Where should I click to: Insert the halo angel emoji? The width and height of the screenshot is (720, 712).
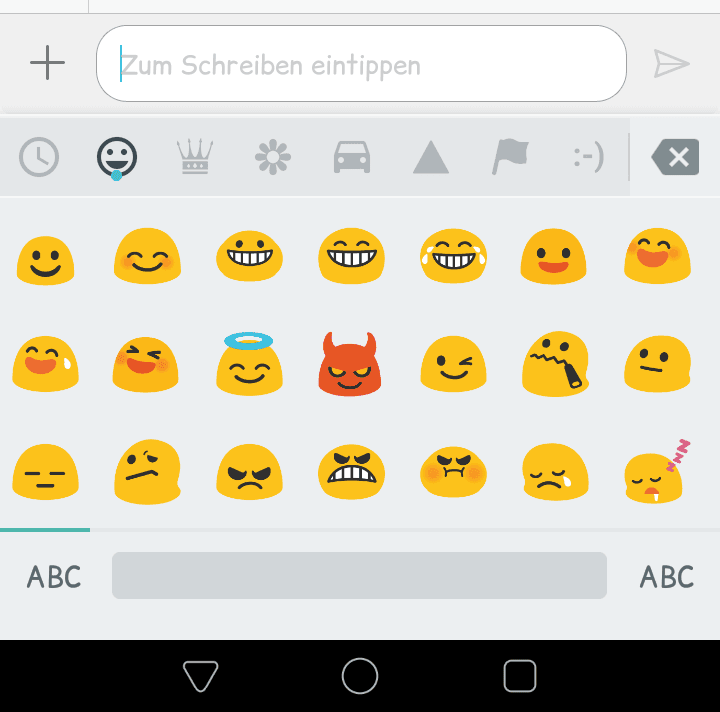coord(249,363)
